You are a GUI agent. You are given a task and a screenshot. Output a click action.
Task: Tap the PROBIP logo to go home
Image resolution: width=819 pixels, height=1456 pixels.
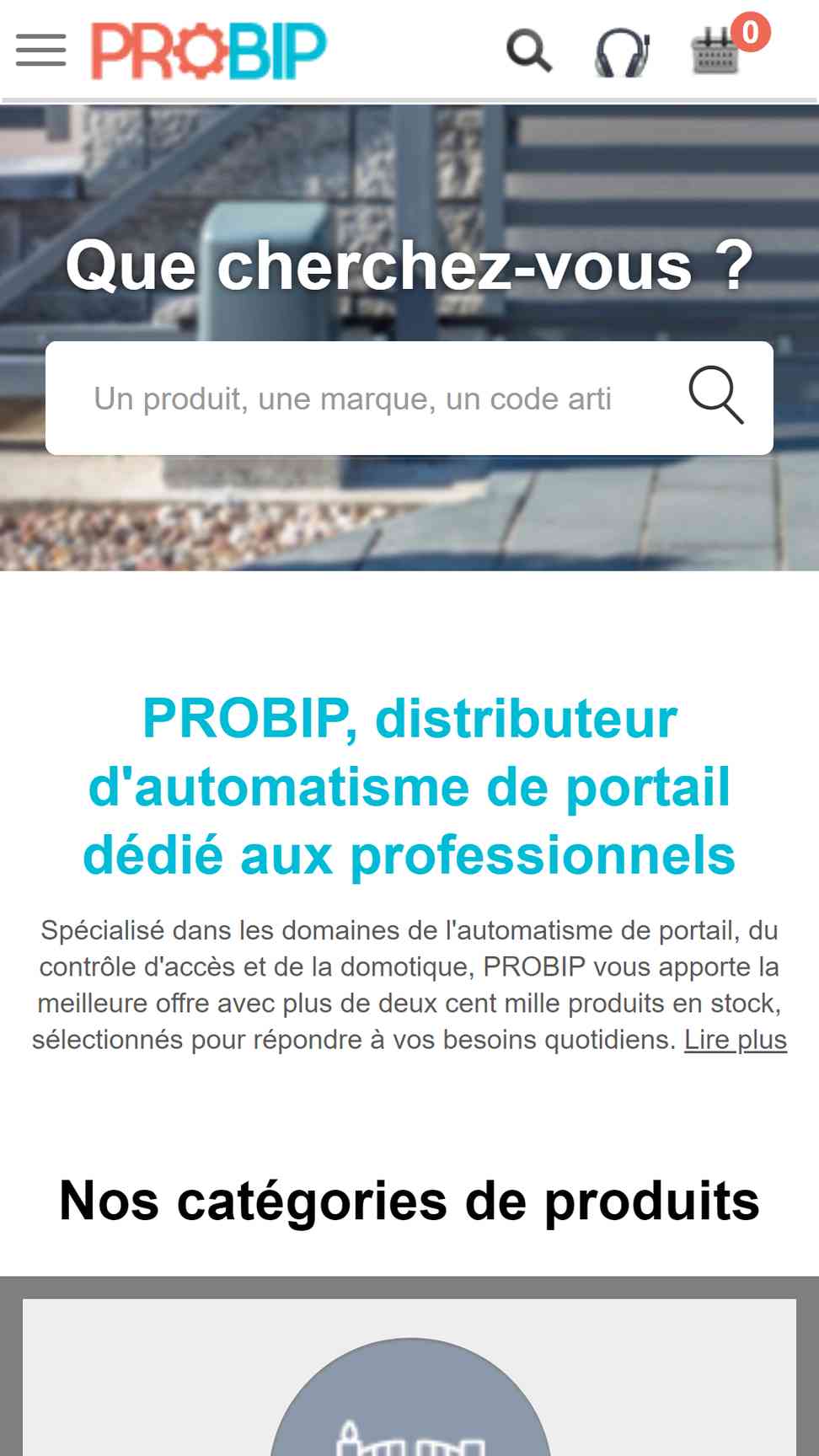pyautogui.click(x=208, y=51)
